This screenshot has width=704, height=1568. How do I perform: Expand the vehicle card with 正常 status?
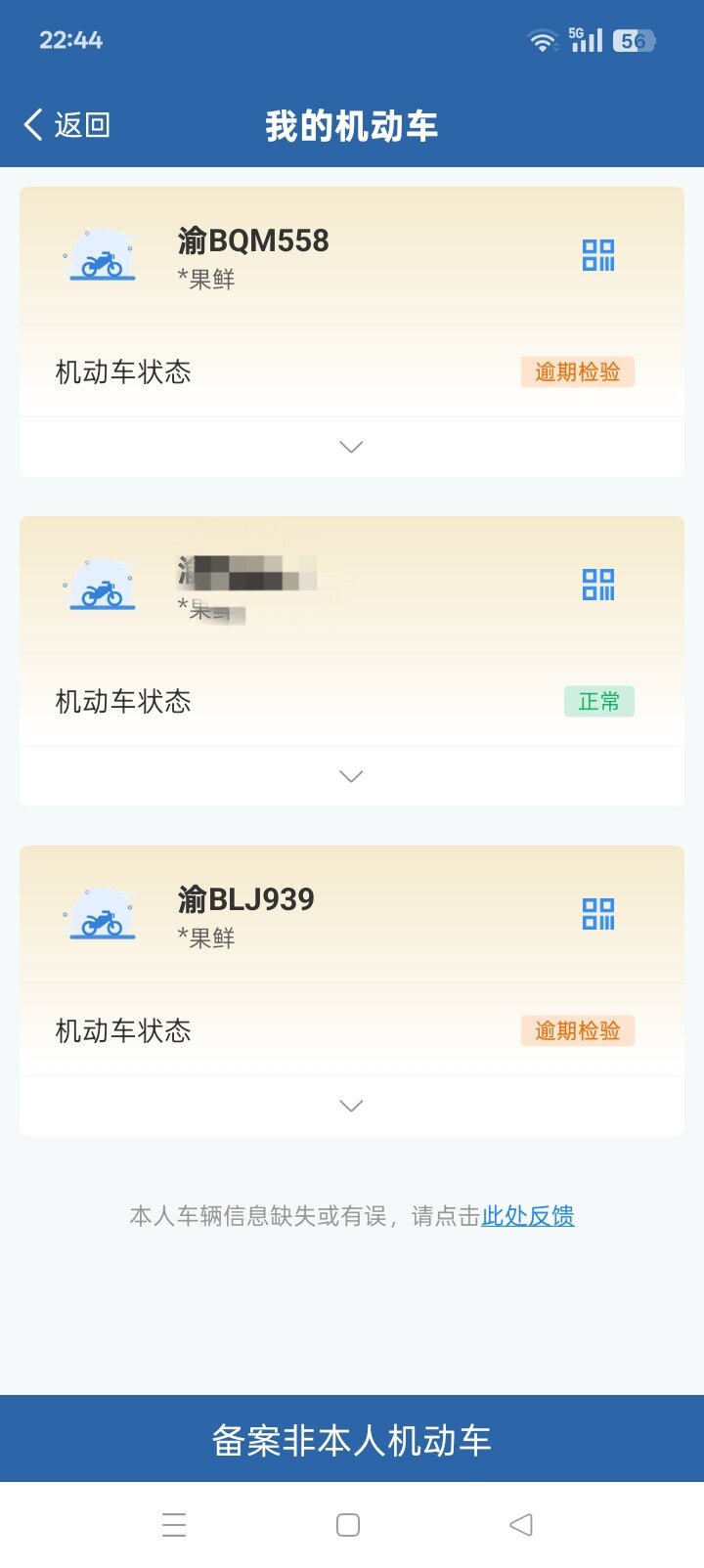pyautogui.click(x=351, y=776)
